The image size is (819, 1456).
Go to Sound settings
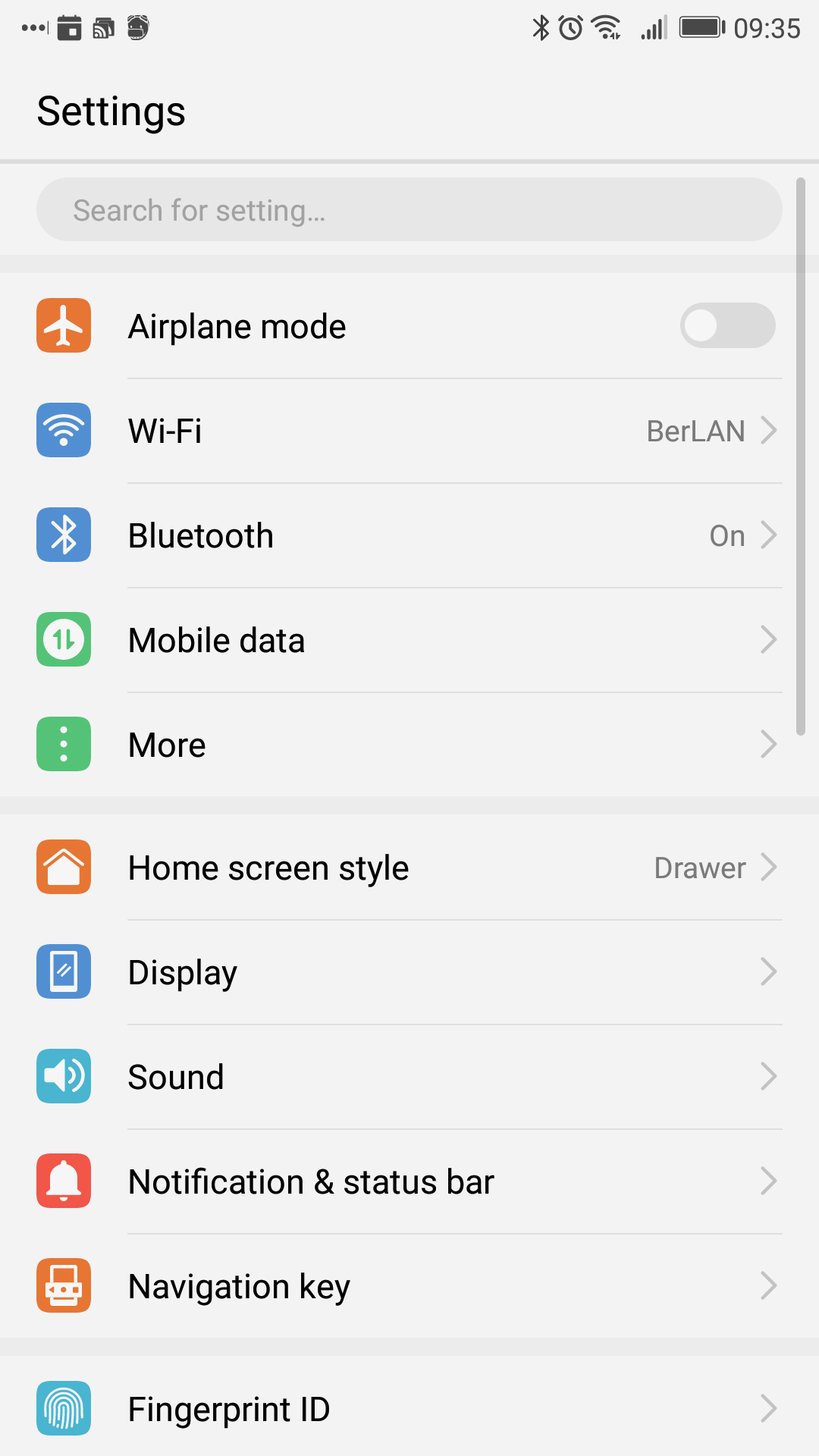click(409, 1077)
